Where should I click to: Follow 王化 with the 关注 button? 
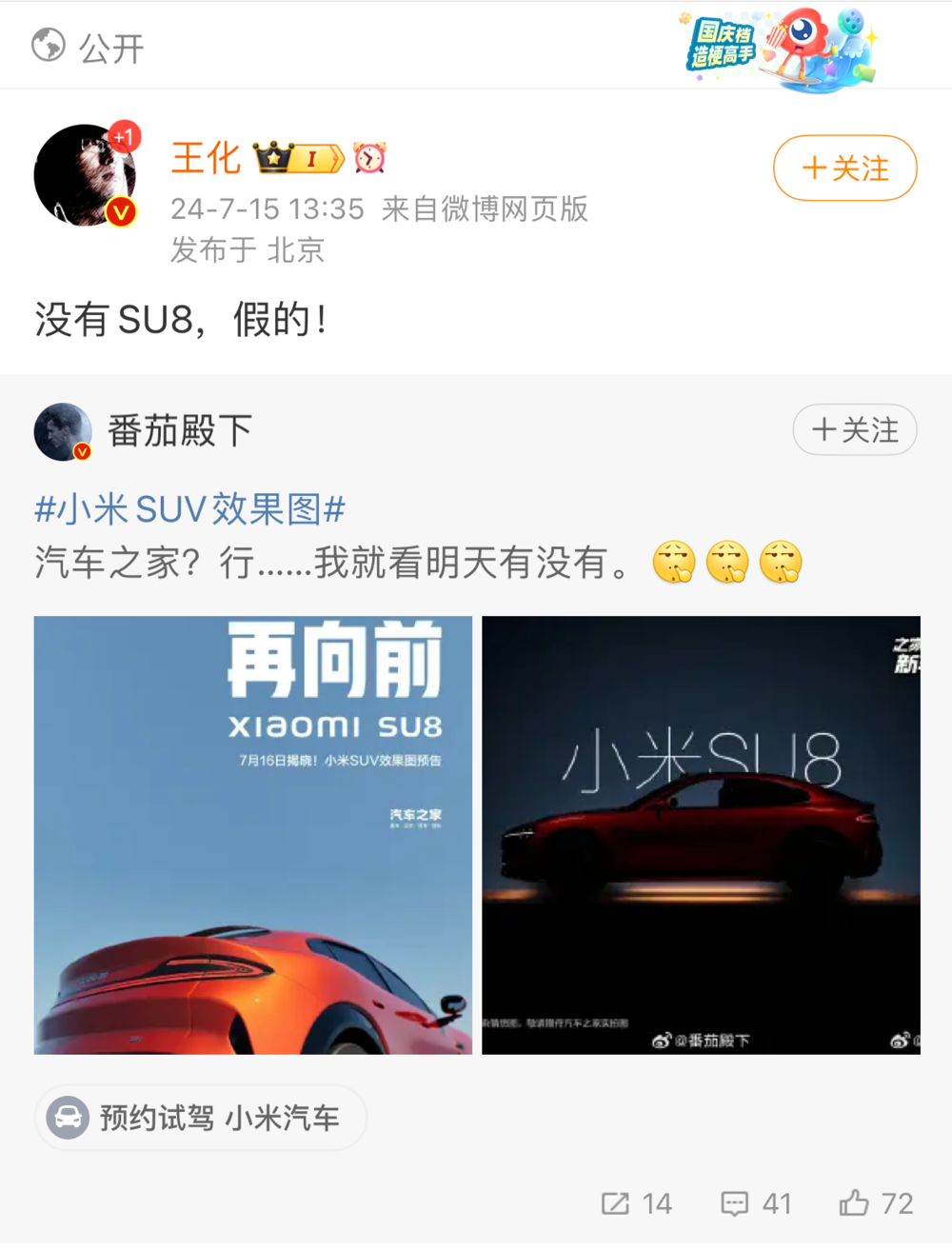pyautogui.click(x=844, y=169)
